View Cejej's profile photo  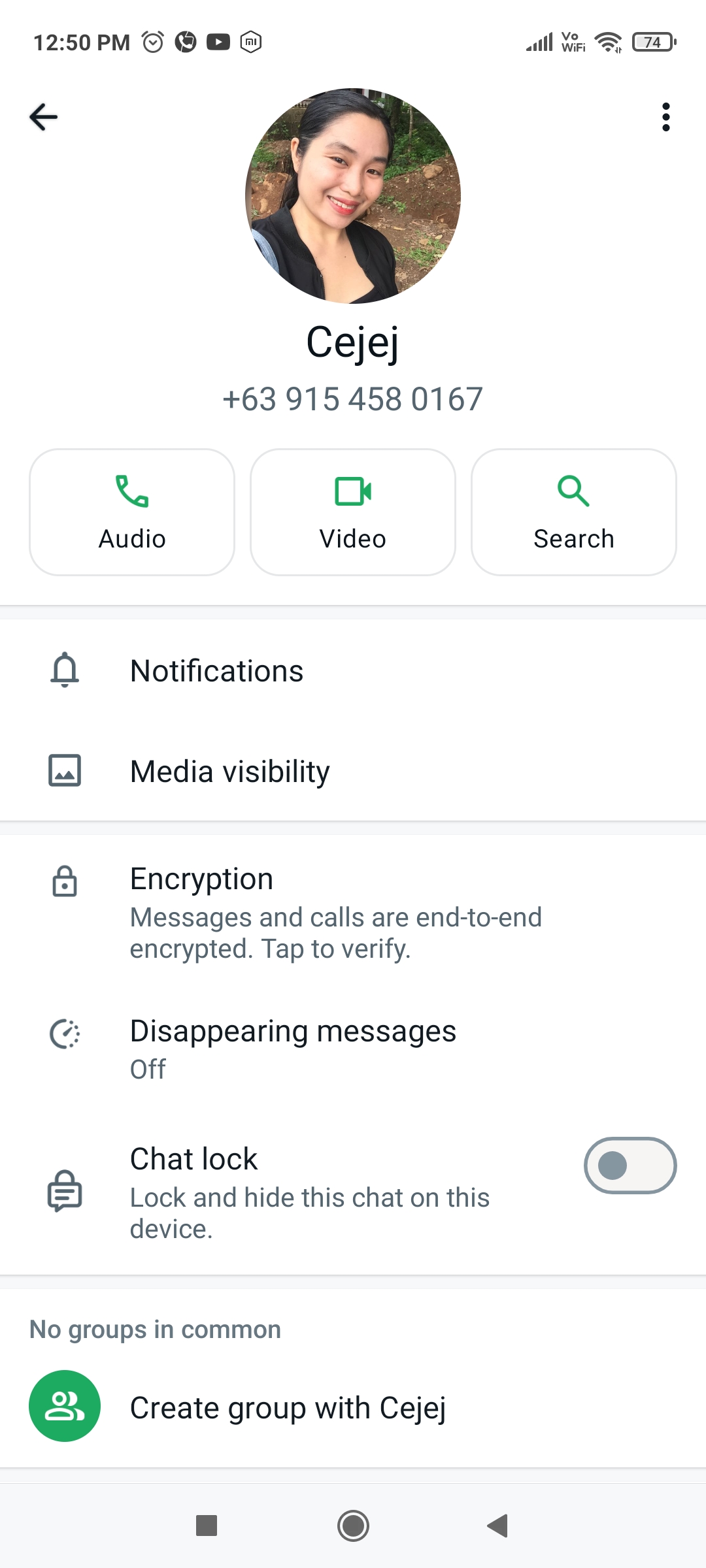pyautogui.click(x=353, y=196)
